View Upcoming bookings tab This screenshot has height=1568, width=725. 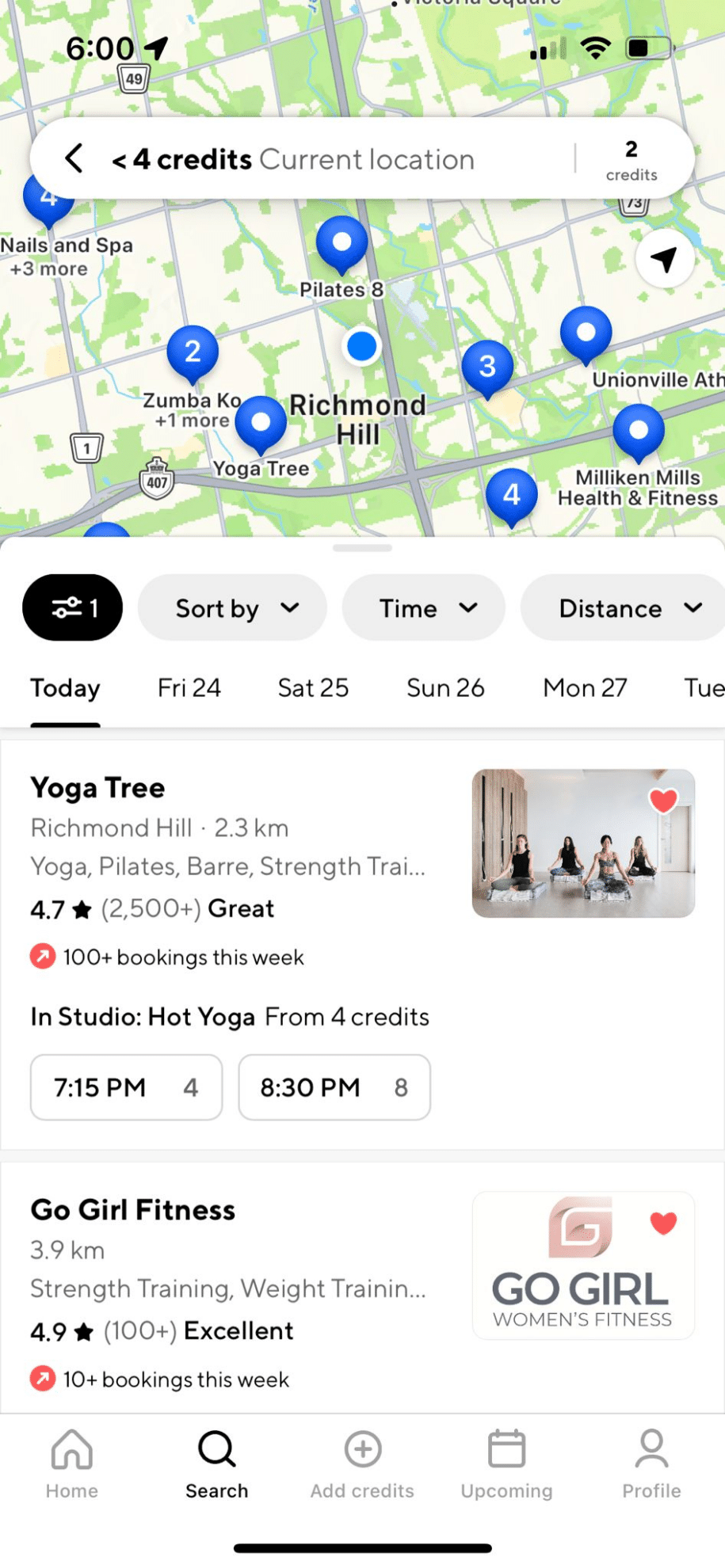pyautogui.click(x=506, y=1463)
